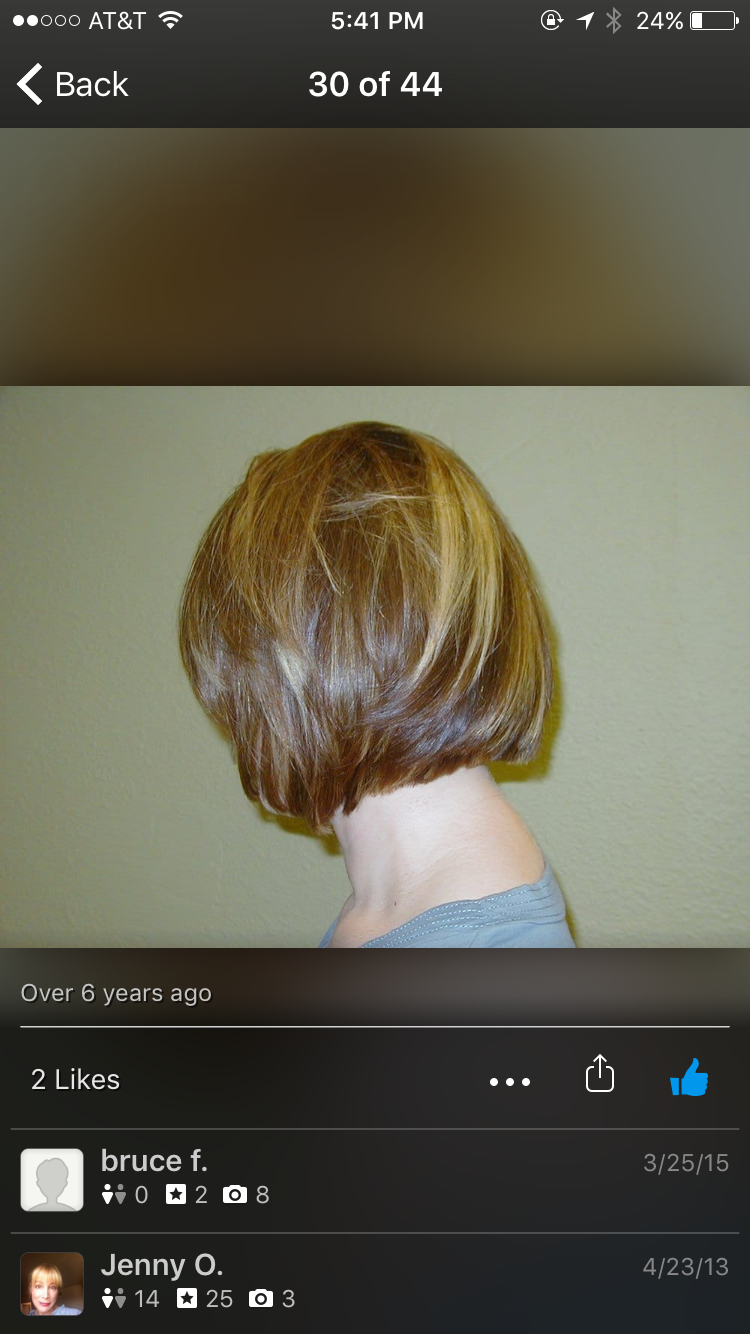
Task: Toggle the thumbs-up like on this photo
Action: click(689, 1078)
